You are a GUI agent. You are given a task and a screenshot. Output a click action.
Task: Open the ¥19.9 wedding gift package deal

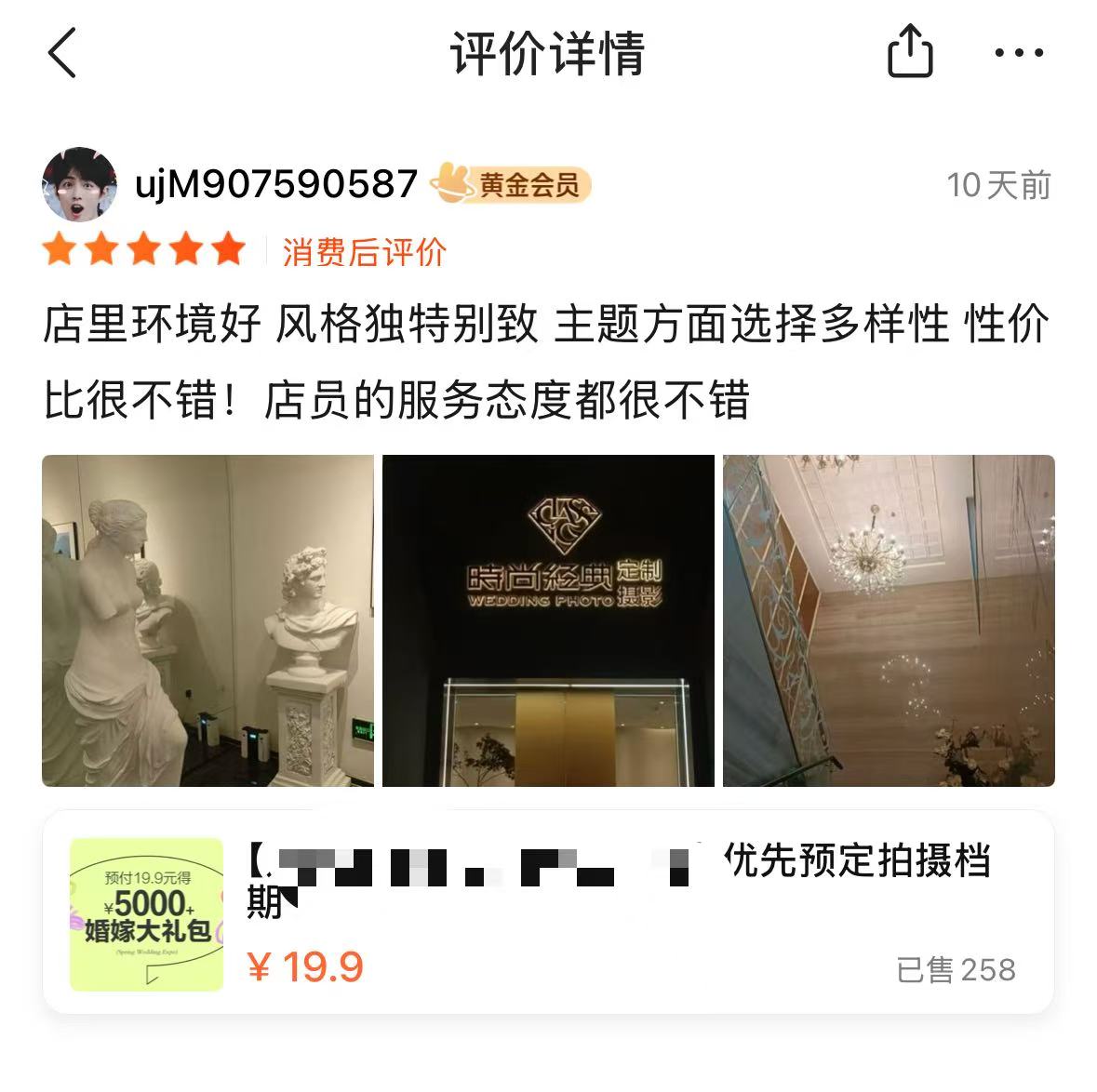coord(548,912)
